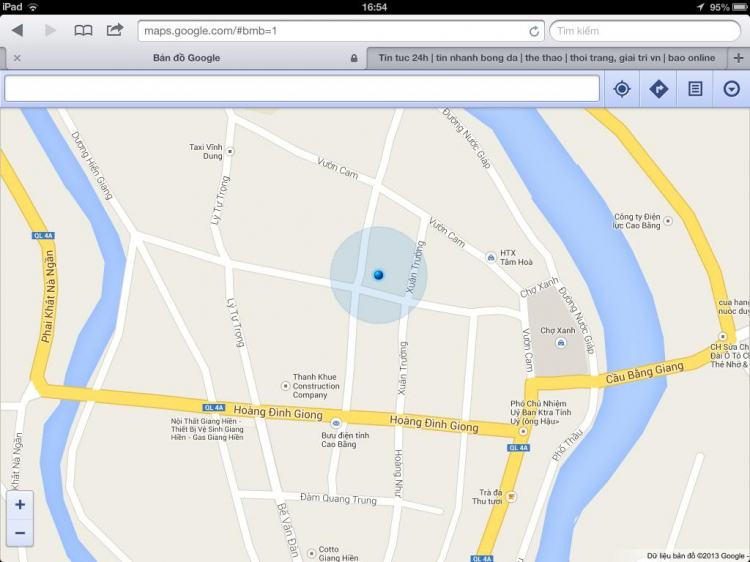Reload the current page
The width and height of the screenshot is (750, 562).
click(534, 31)
